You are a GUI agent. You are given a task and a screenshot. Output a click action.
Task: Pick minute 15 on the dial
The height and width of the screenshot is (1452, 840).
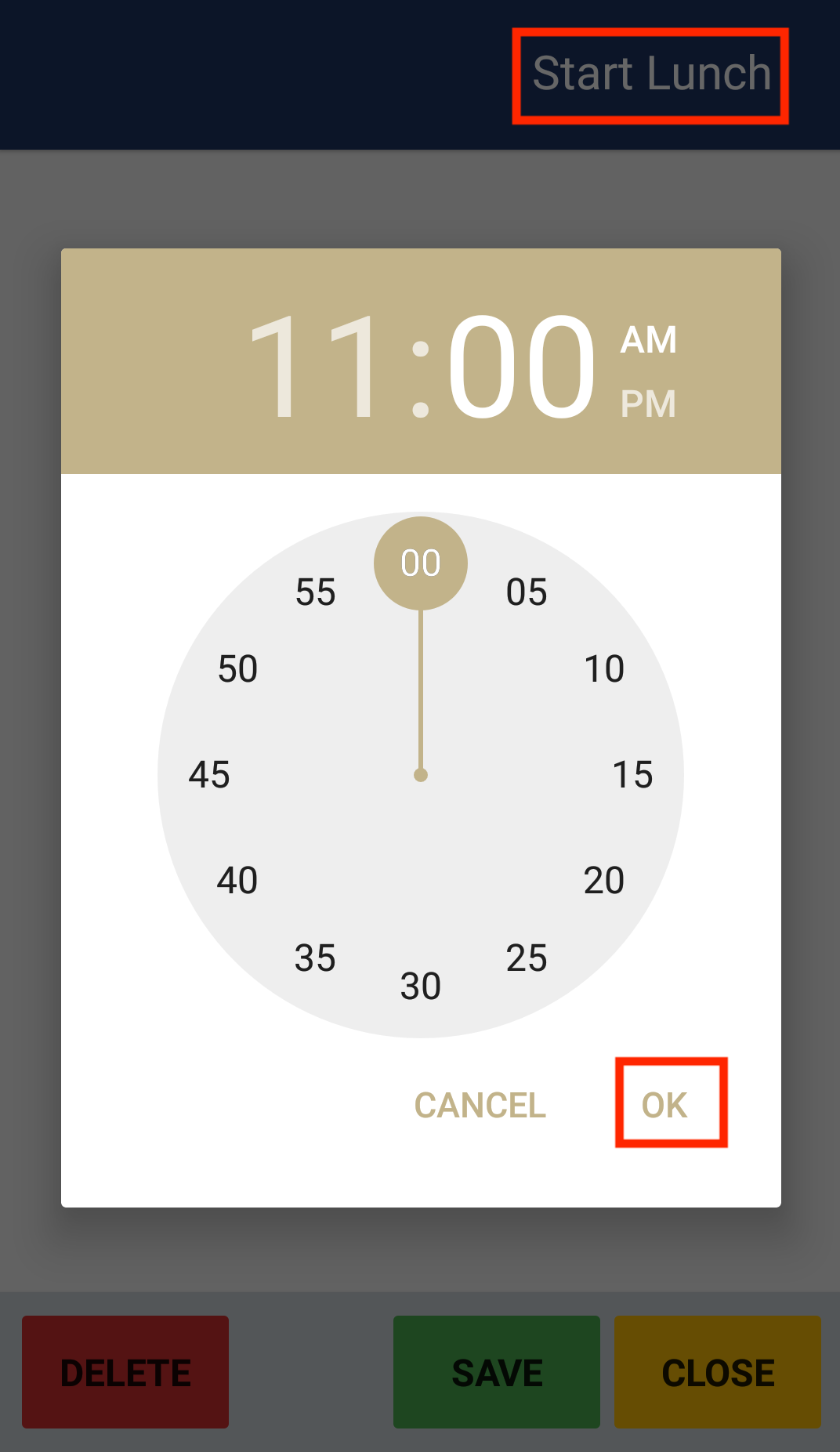[633, 775]
